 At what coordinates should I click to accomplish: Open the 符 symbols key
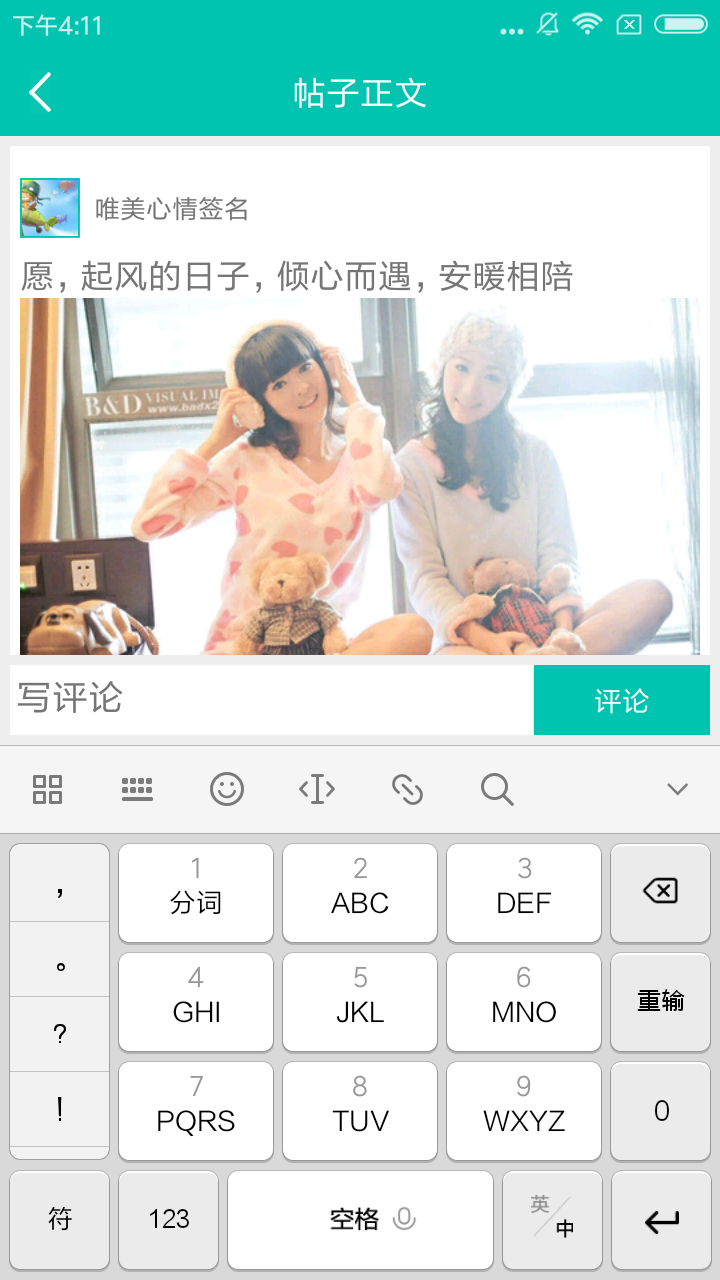60,1219
